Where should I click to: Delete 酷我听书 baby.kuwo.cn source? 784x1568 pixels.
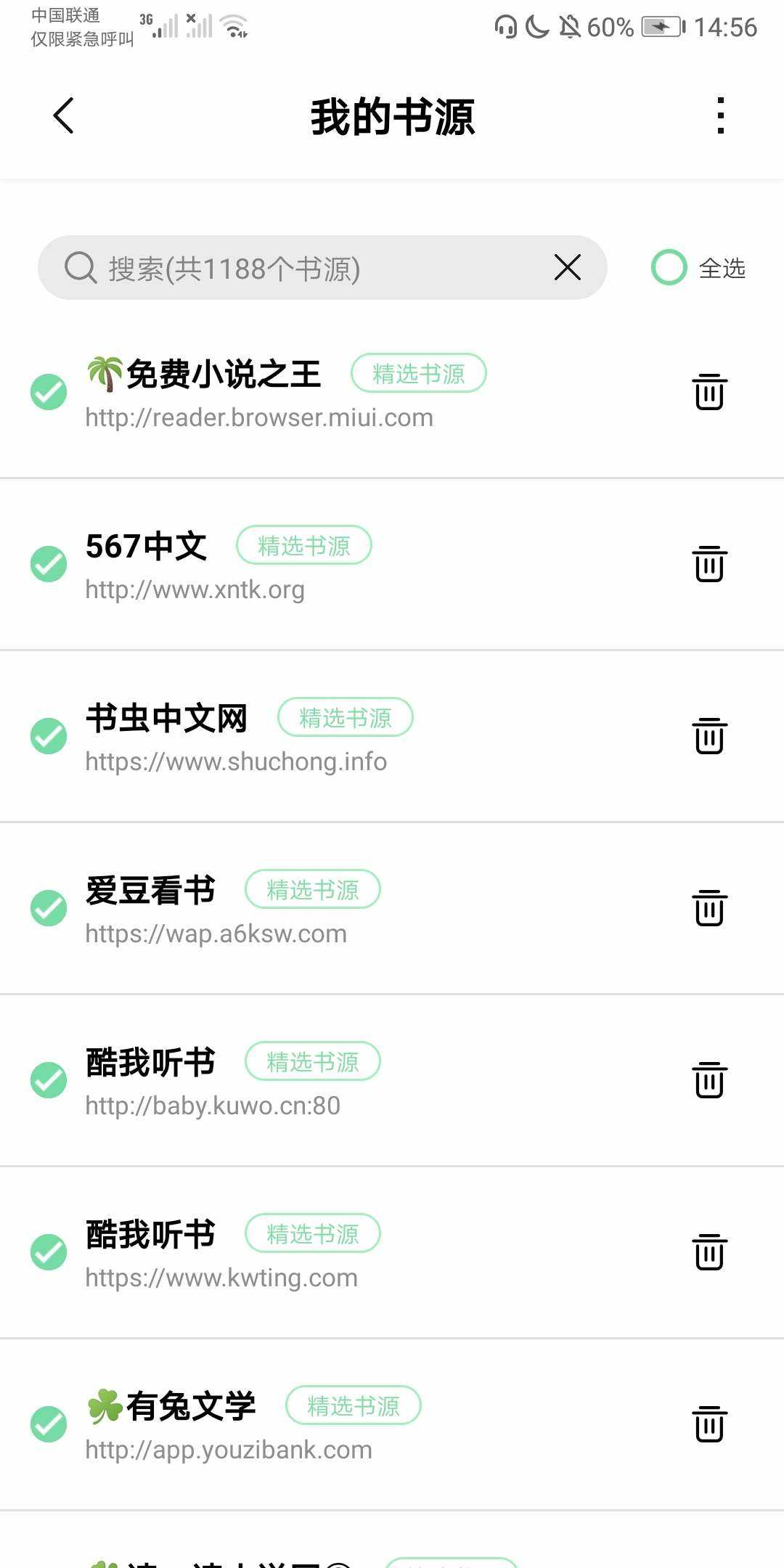click(709, 1080)
